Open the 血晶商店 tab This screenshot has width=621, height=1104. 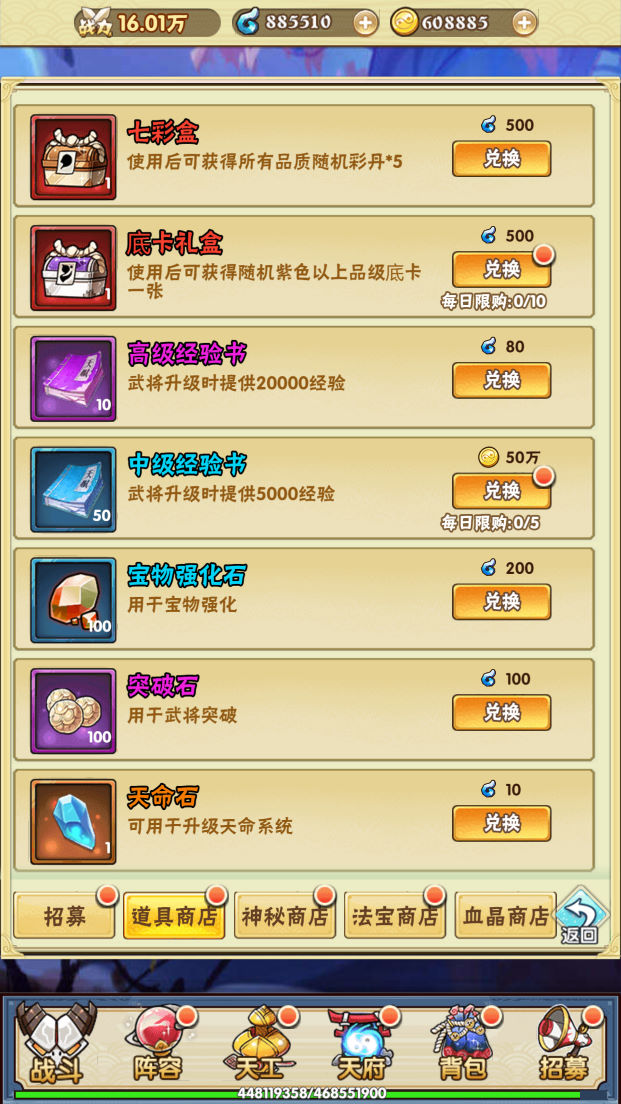[x=504, y=916]
